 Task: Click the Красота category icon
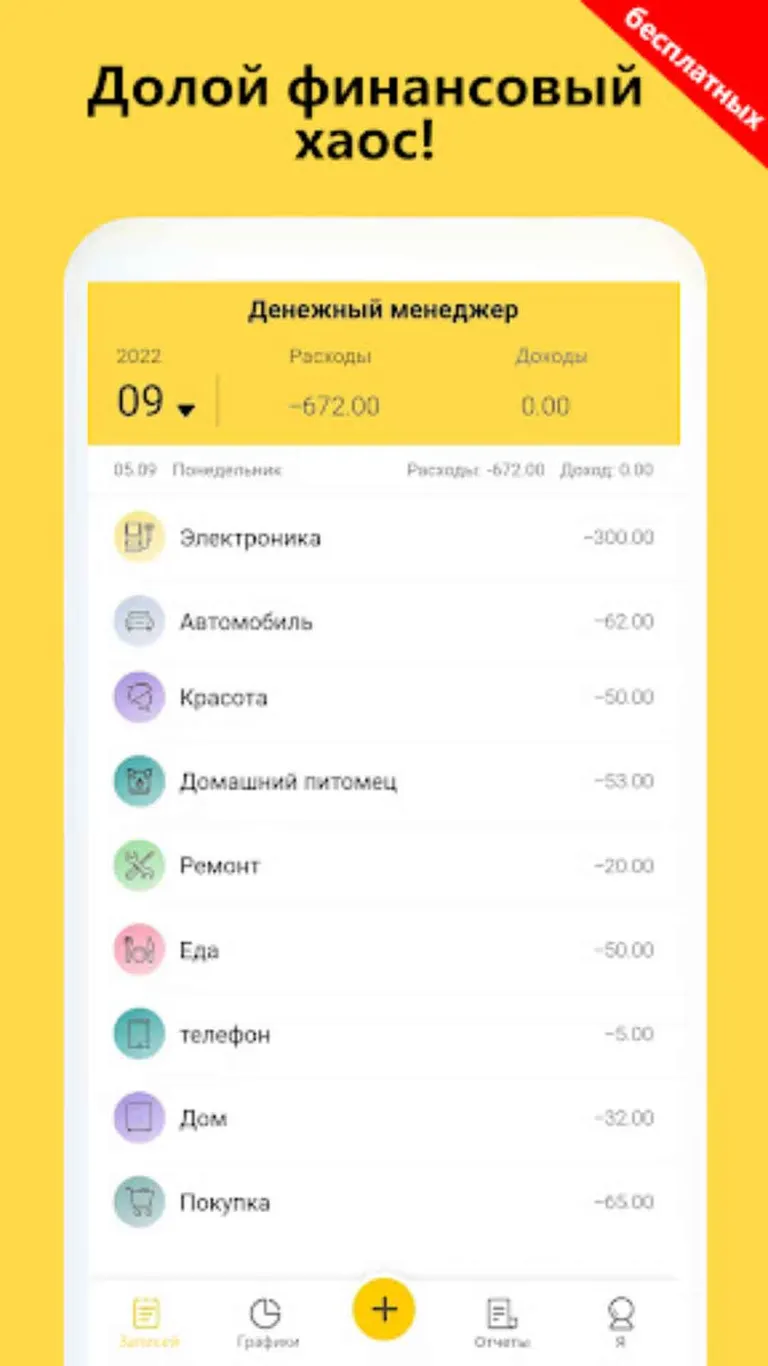coord(138,697)
